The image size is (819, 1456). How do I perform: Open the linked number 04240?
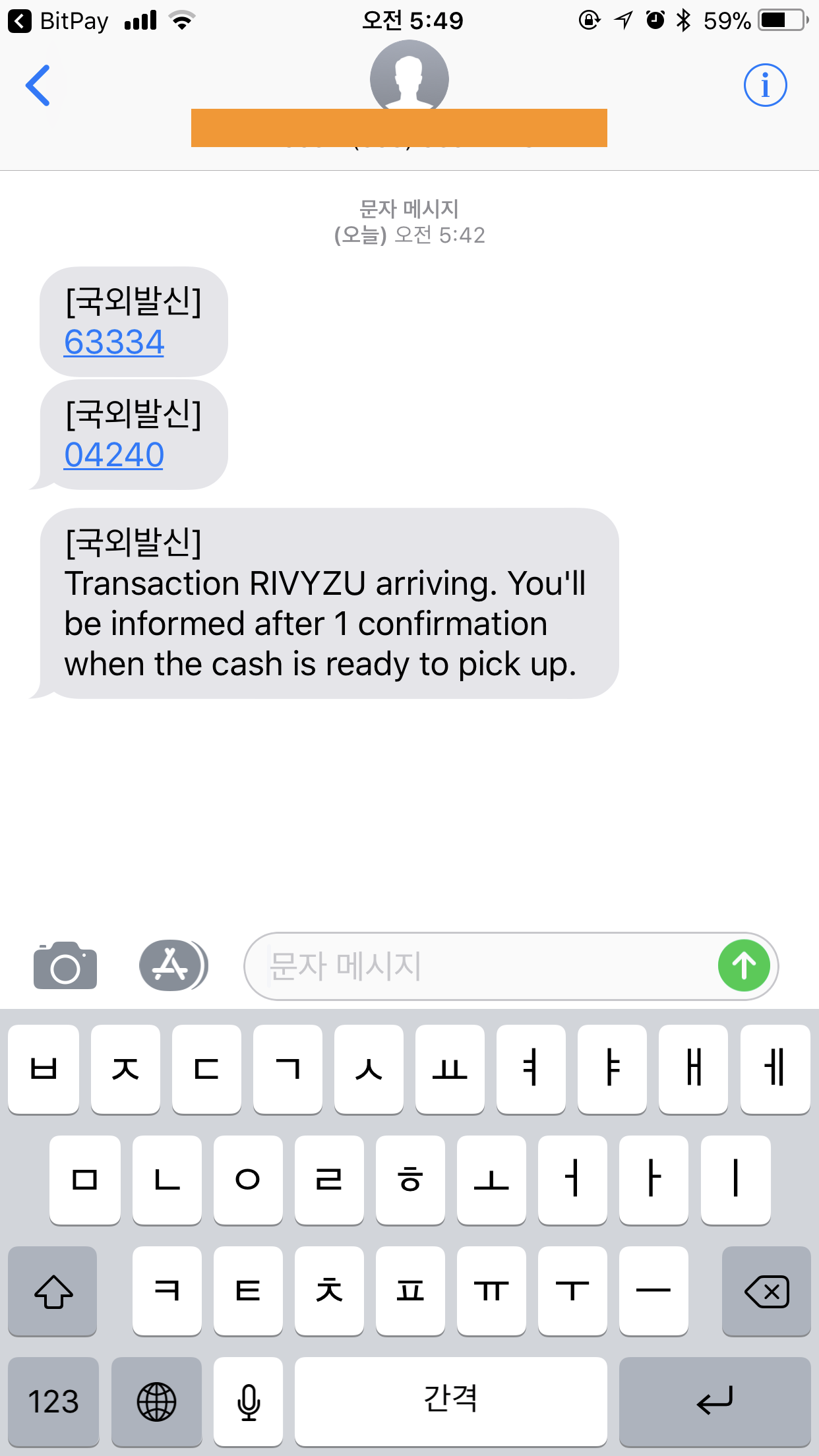coord(114,455)
